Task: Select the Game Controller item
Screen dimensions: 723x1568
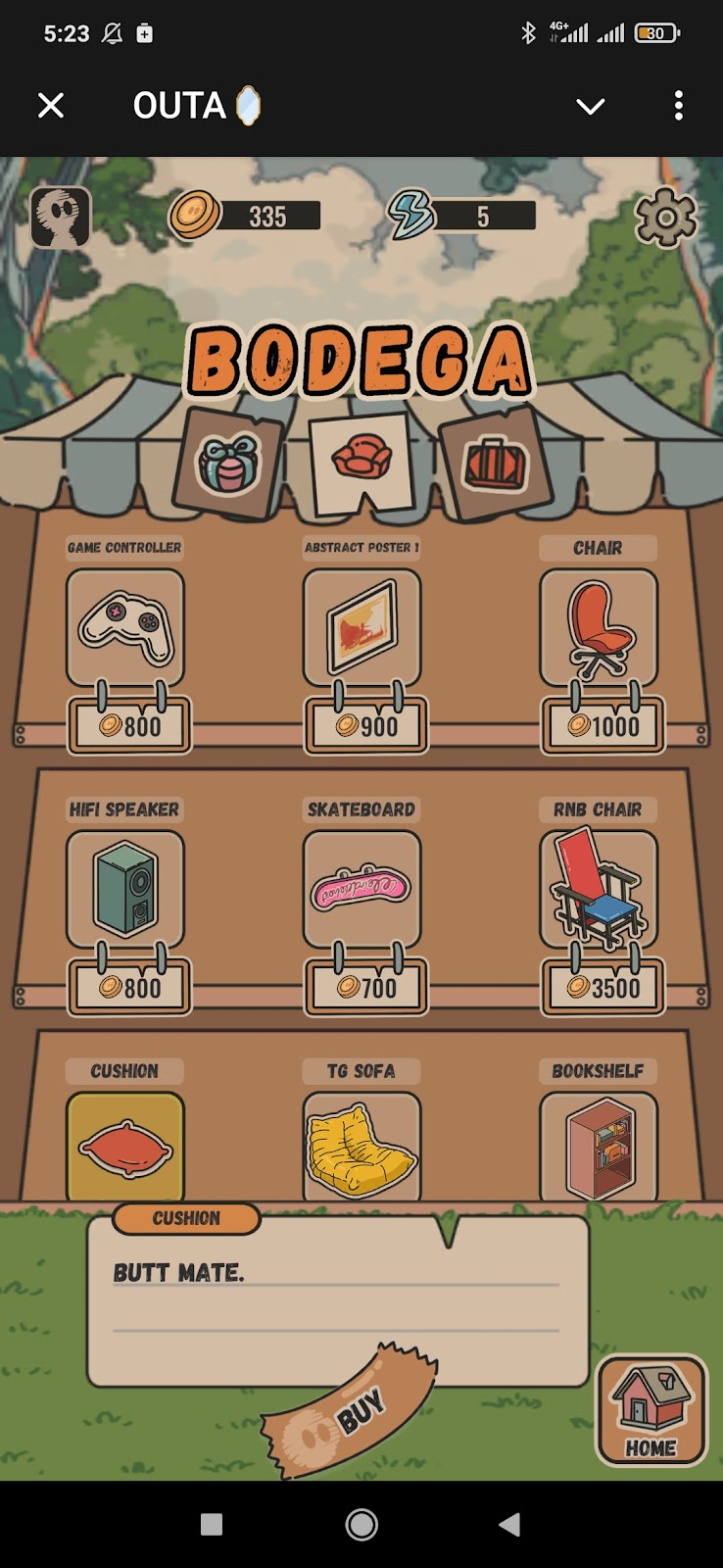Action: pyautogui.click(x=125, y=627)
